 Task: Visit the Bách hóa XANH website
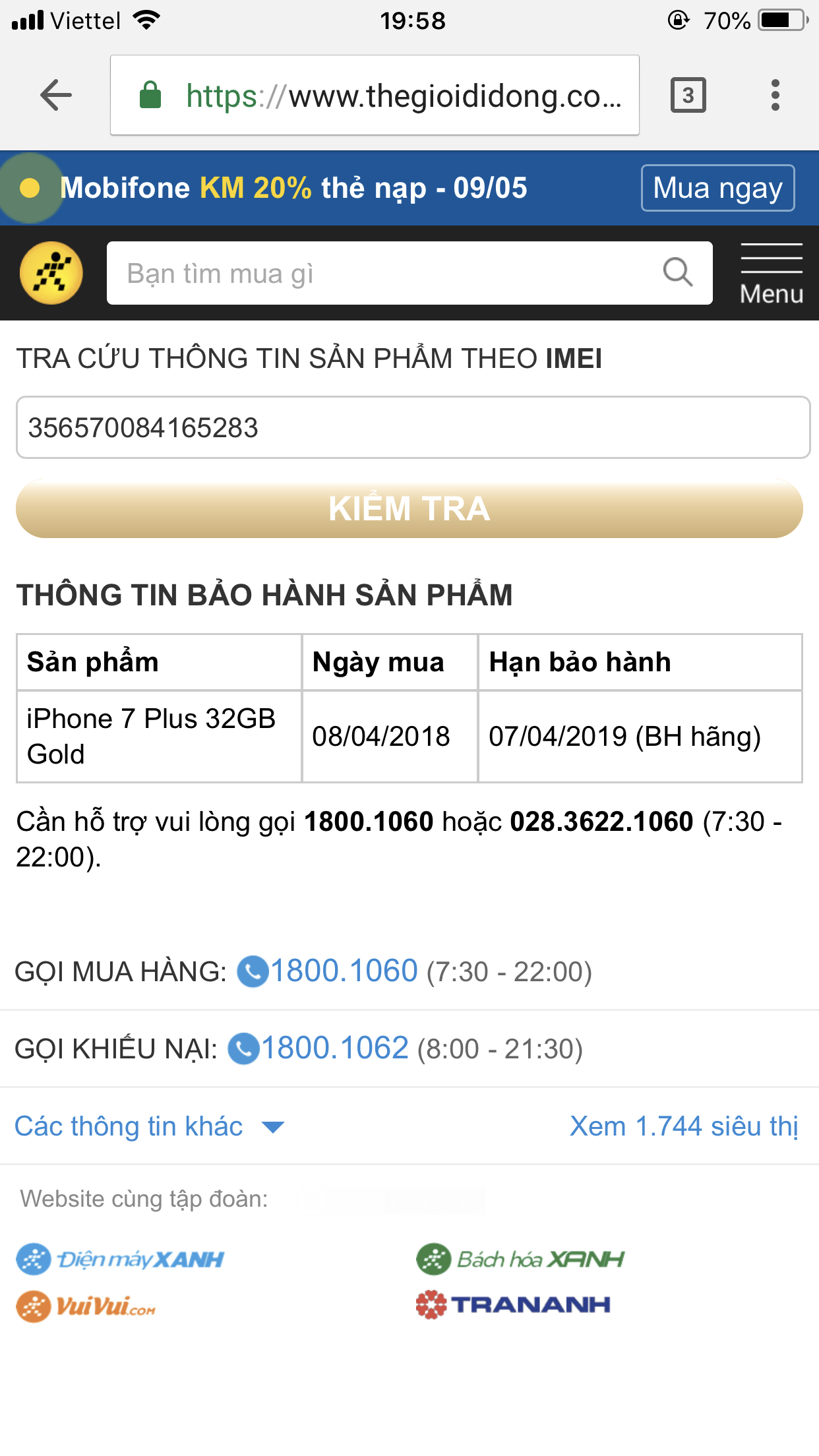[520, 1259]
